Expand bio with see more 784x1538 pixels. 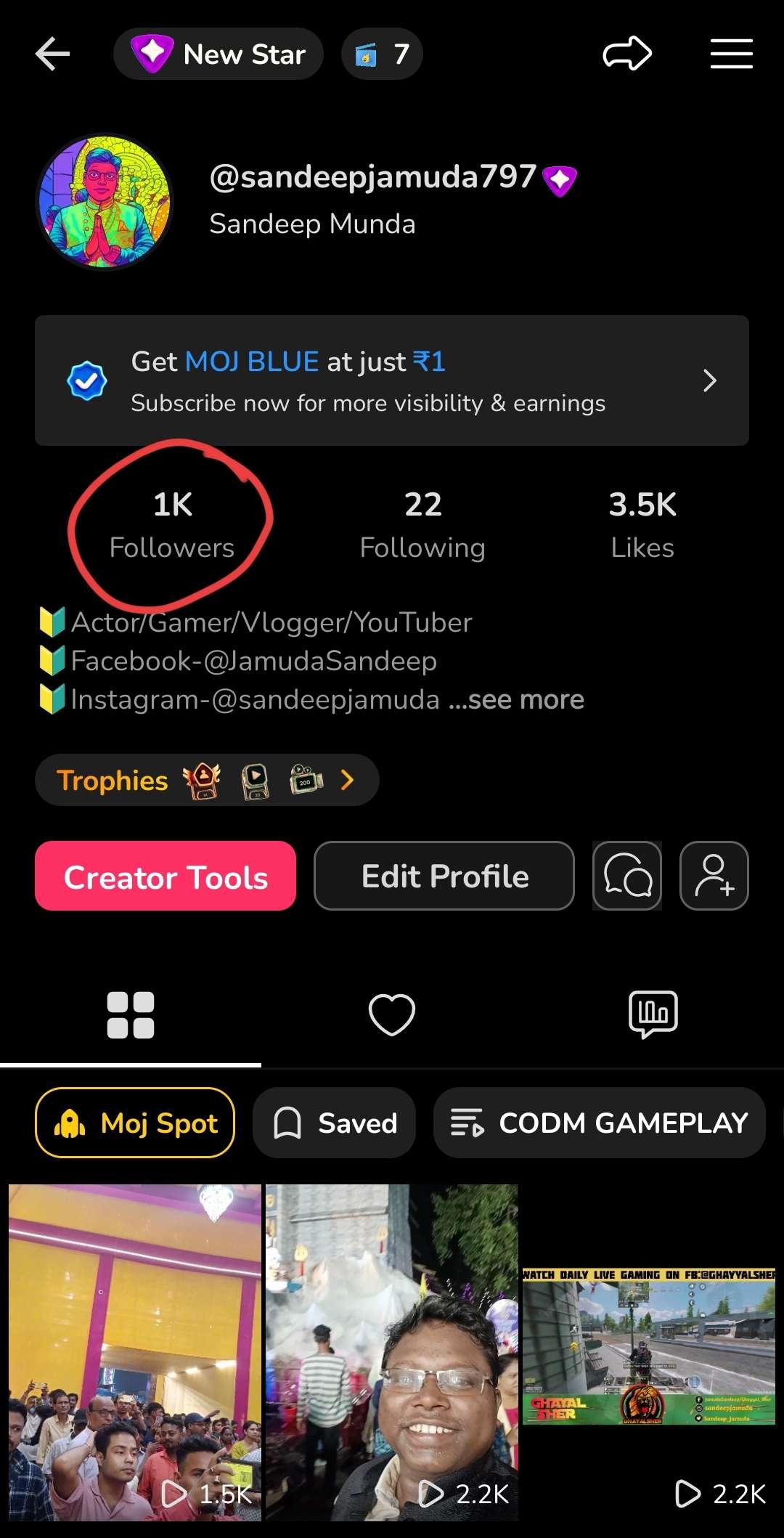tap(517, 699)
